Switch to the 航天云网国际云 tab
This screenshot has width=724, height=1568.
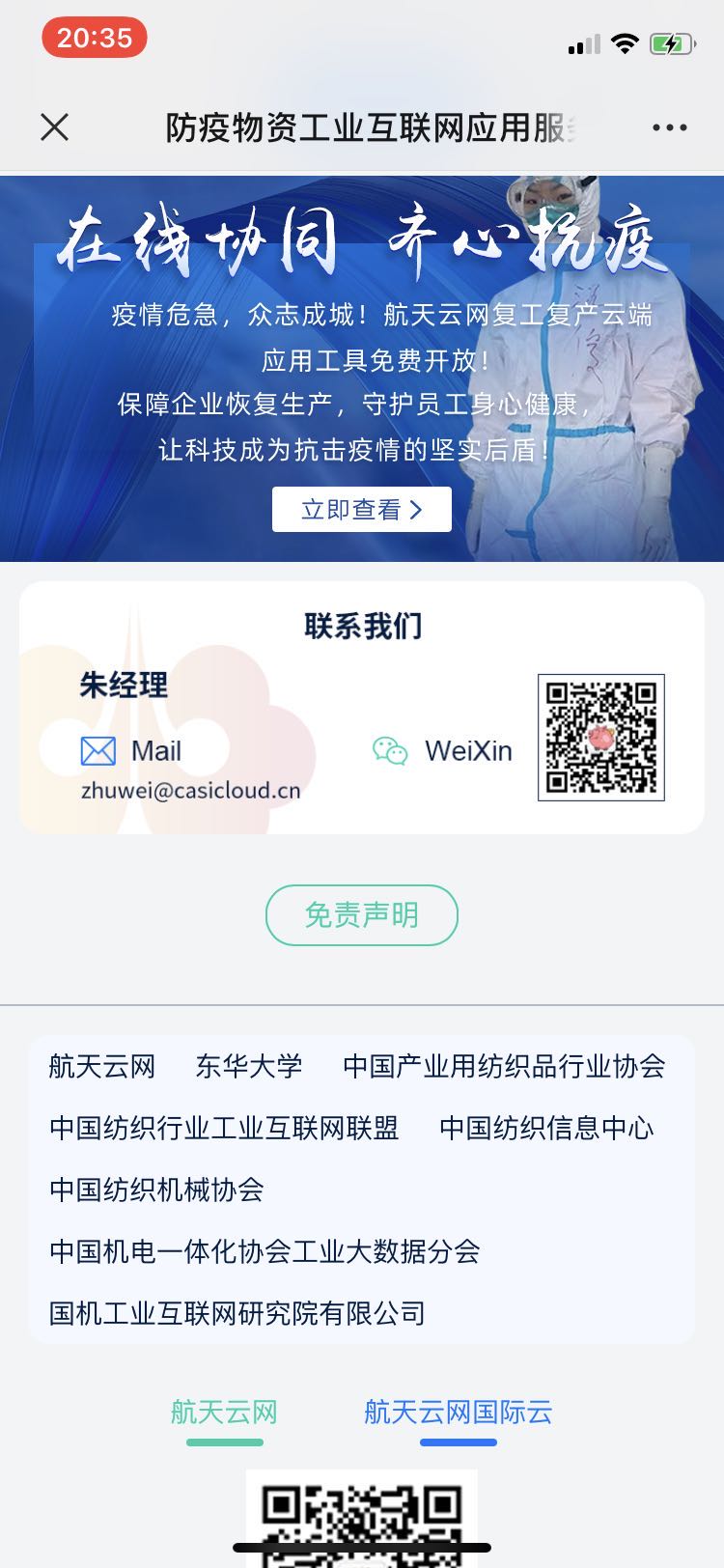coord(458,1413)
